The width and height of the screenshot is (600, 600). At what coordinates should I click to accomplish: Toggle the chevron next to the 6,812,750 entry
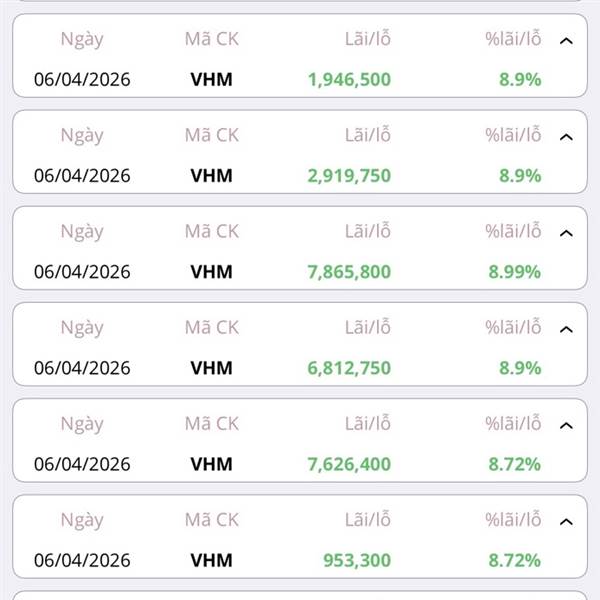tap(566, 329)
